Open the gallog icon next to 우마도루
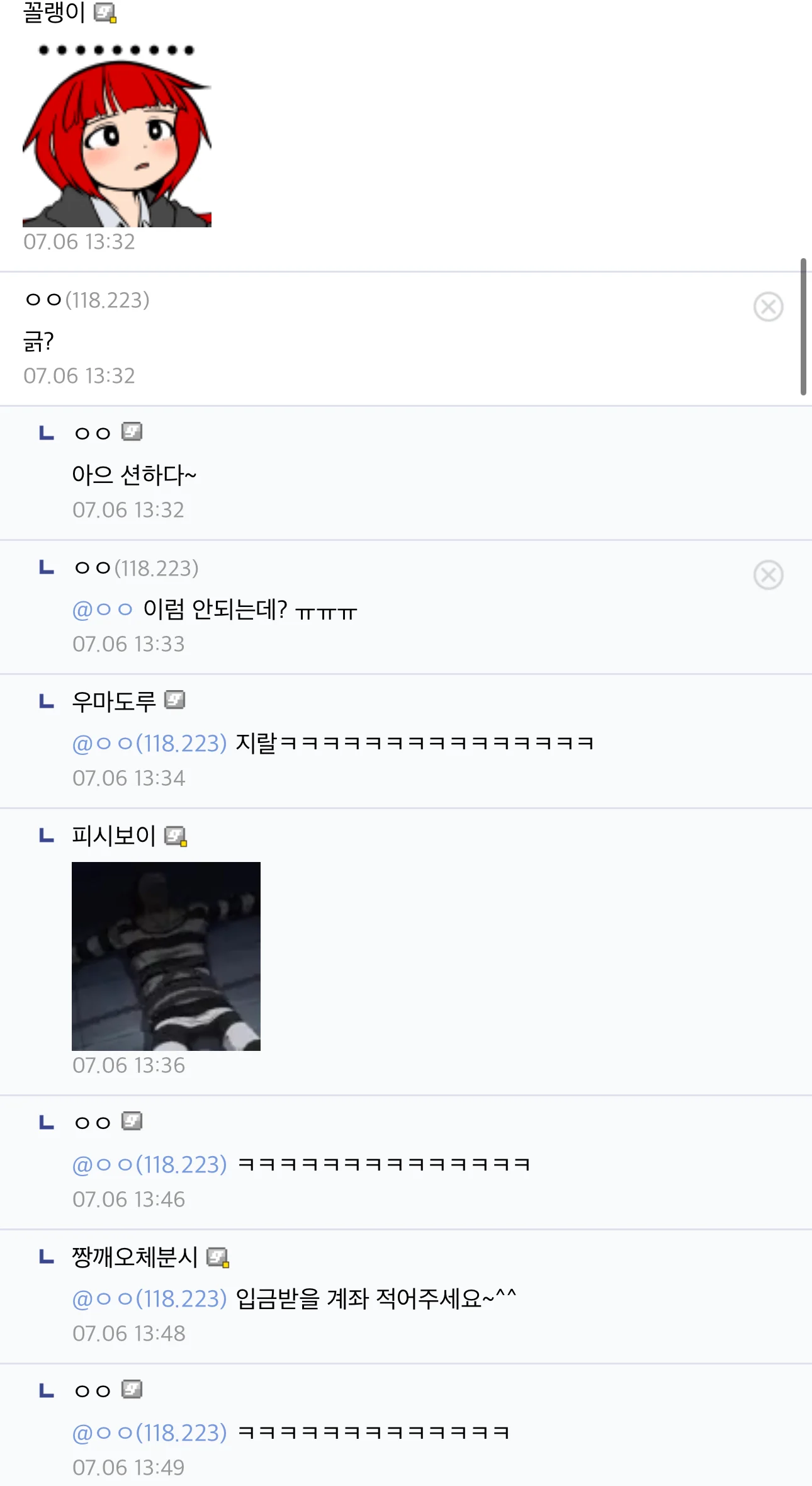 tap(176, 701)
